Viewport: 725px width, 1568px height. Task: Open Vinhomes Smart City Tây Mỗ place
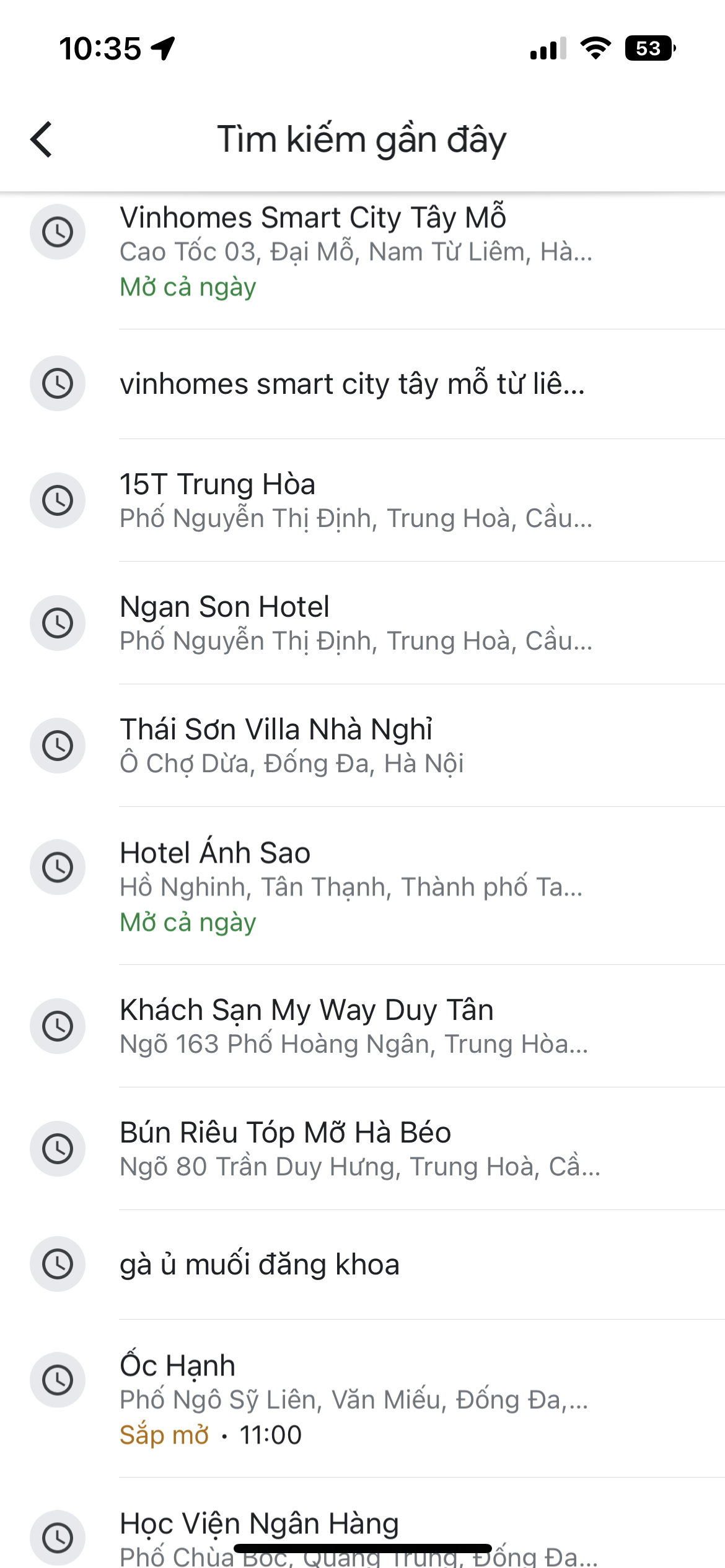(x=356, y=251)
